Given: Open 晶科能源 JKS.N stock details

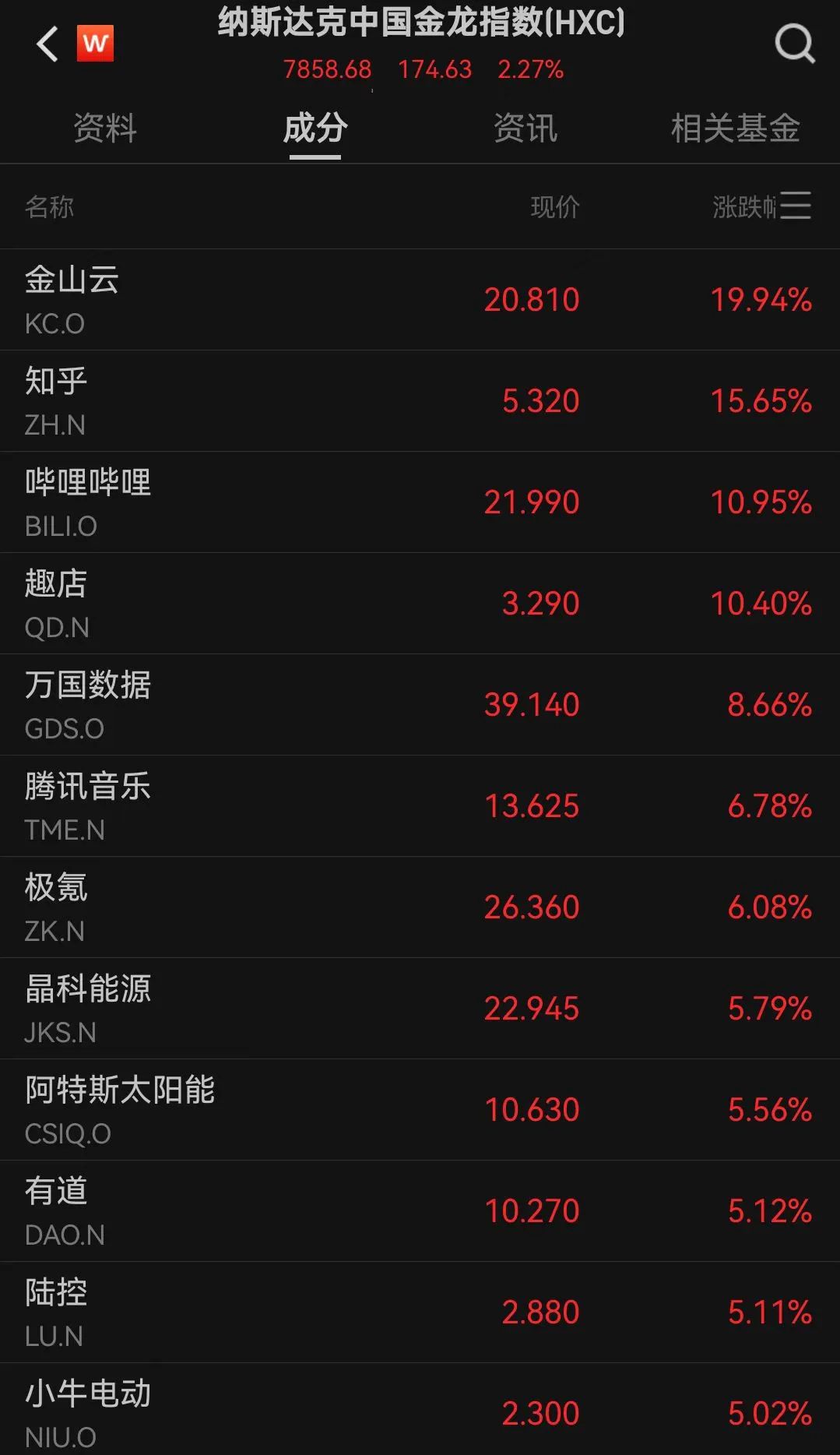Looking at the screenshot, I should coord(420,1009).
